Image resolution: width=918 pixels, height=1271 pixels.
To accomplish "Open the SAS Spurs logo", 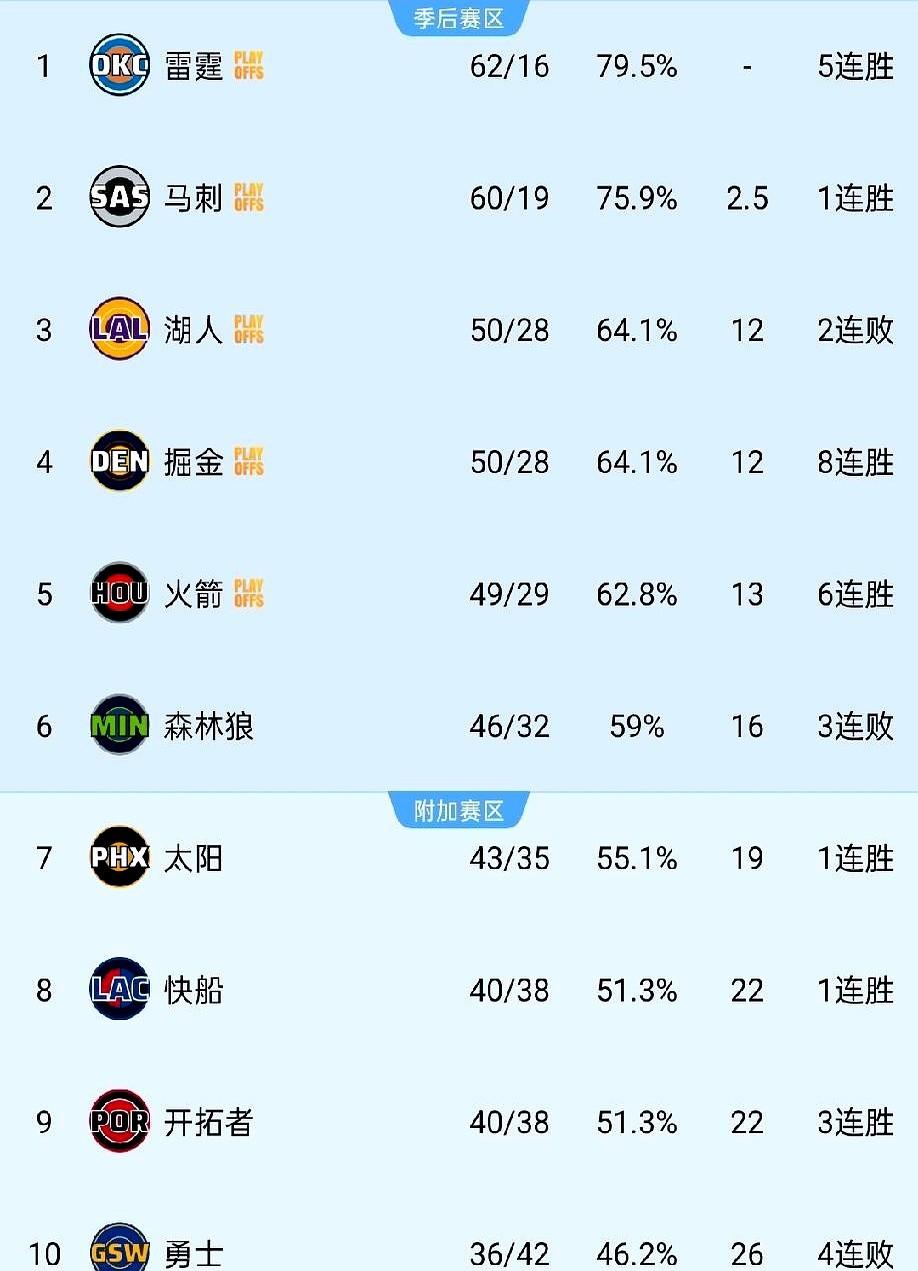I will (x=119, y=198).
